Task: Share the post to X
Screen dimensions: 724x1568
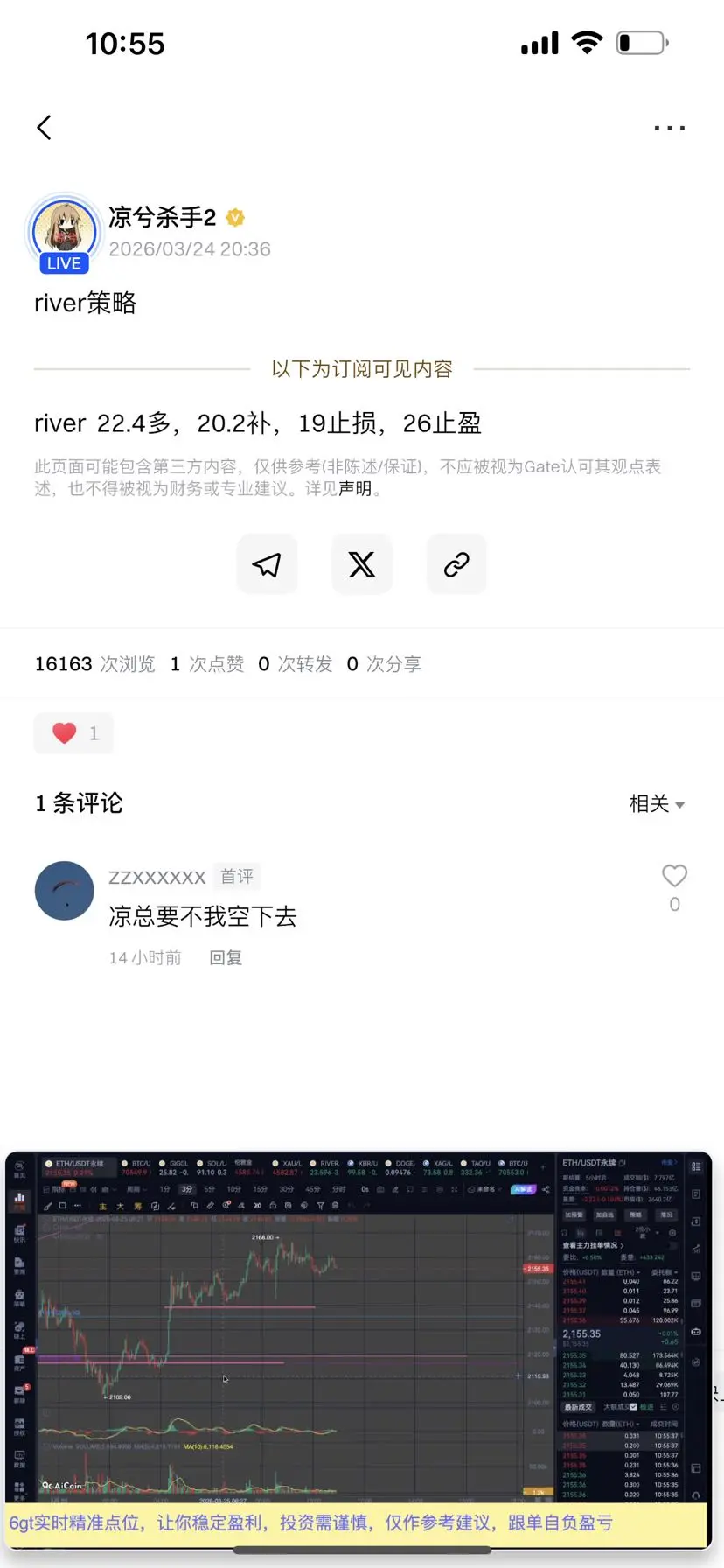Action: pyautogui.click(x=362, y=564)
